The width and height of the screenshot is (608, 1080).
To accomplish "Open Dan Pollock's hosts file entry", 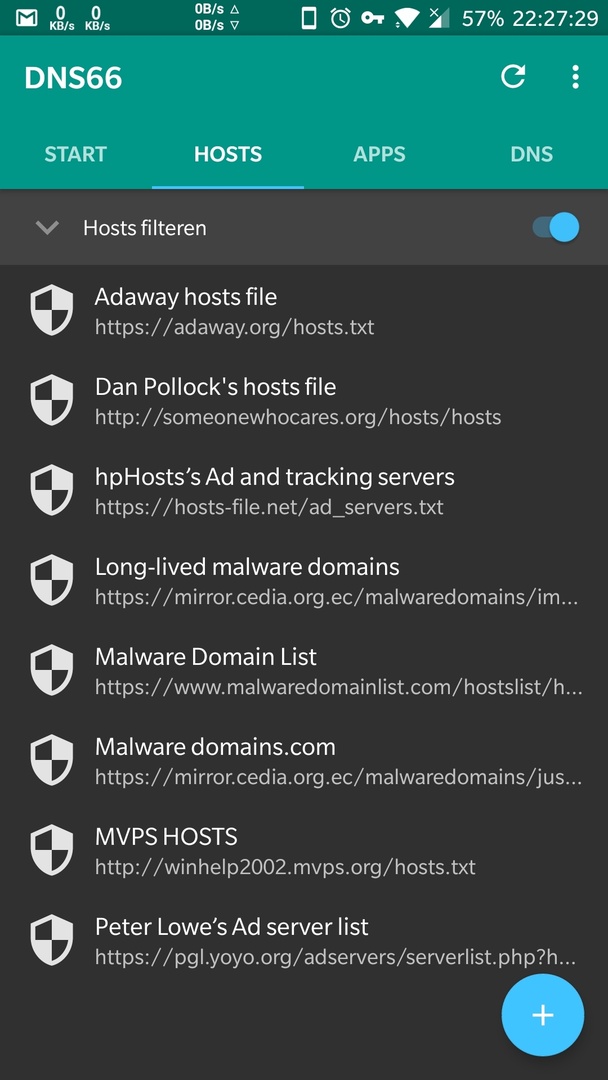I will point(304,402).
